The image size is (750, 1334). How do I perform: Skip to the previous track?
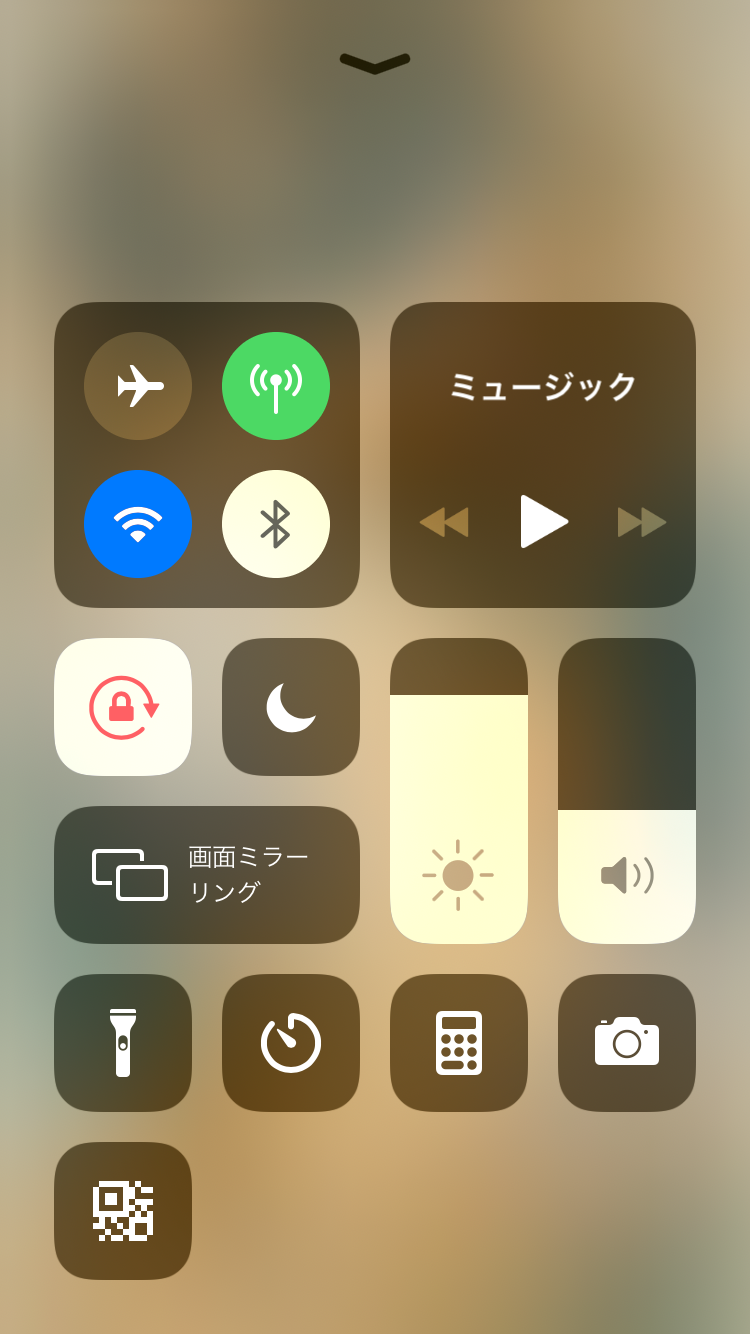coord(444,522)
